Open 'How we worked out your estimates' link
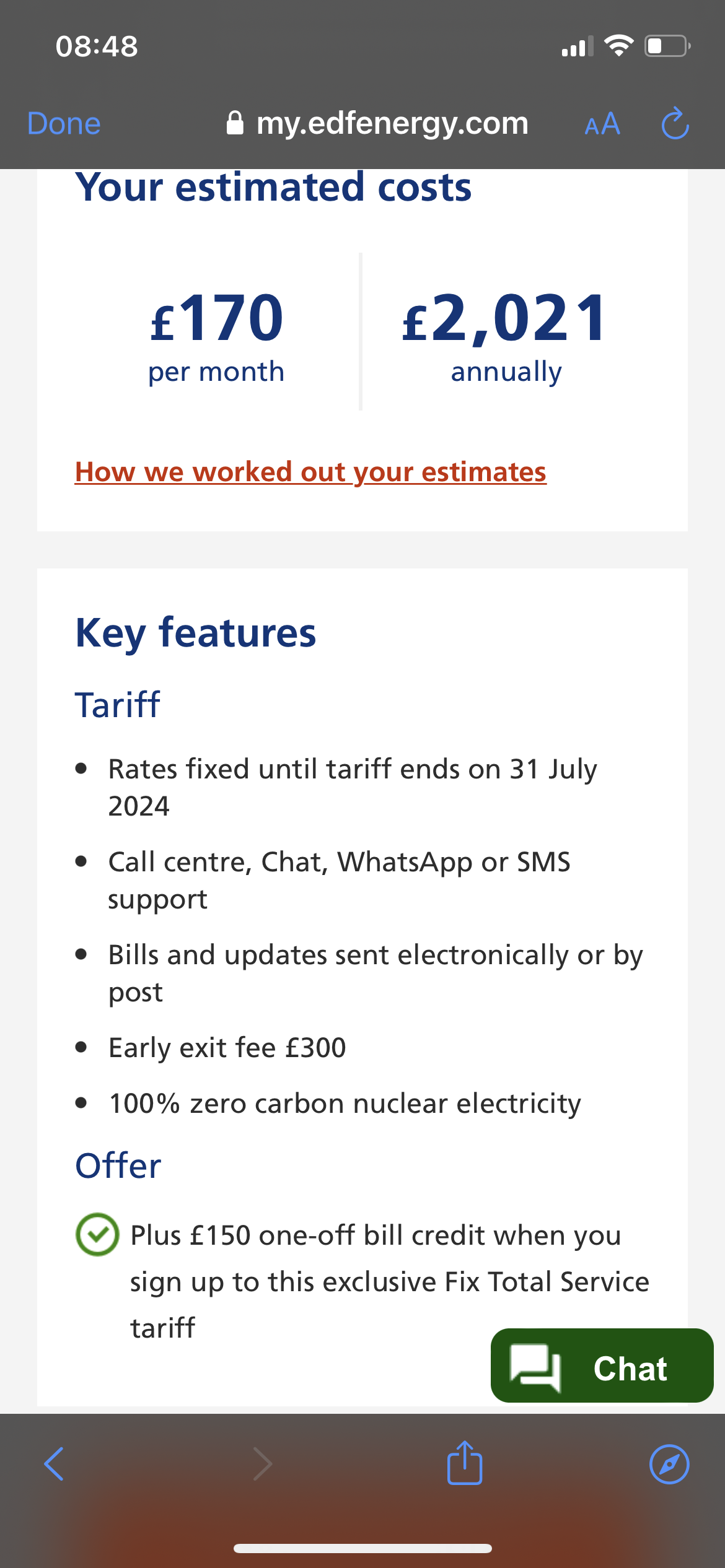The height and width of the screenshot is (1568, 725). [310, 472]
